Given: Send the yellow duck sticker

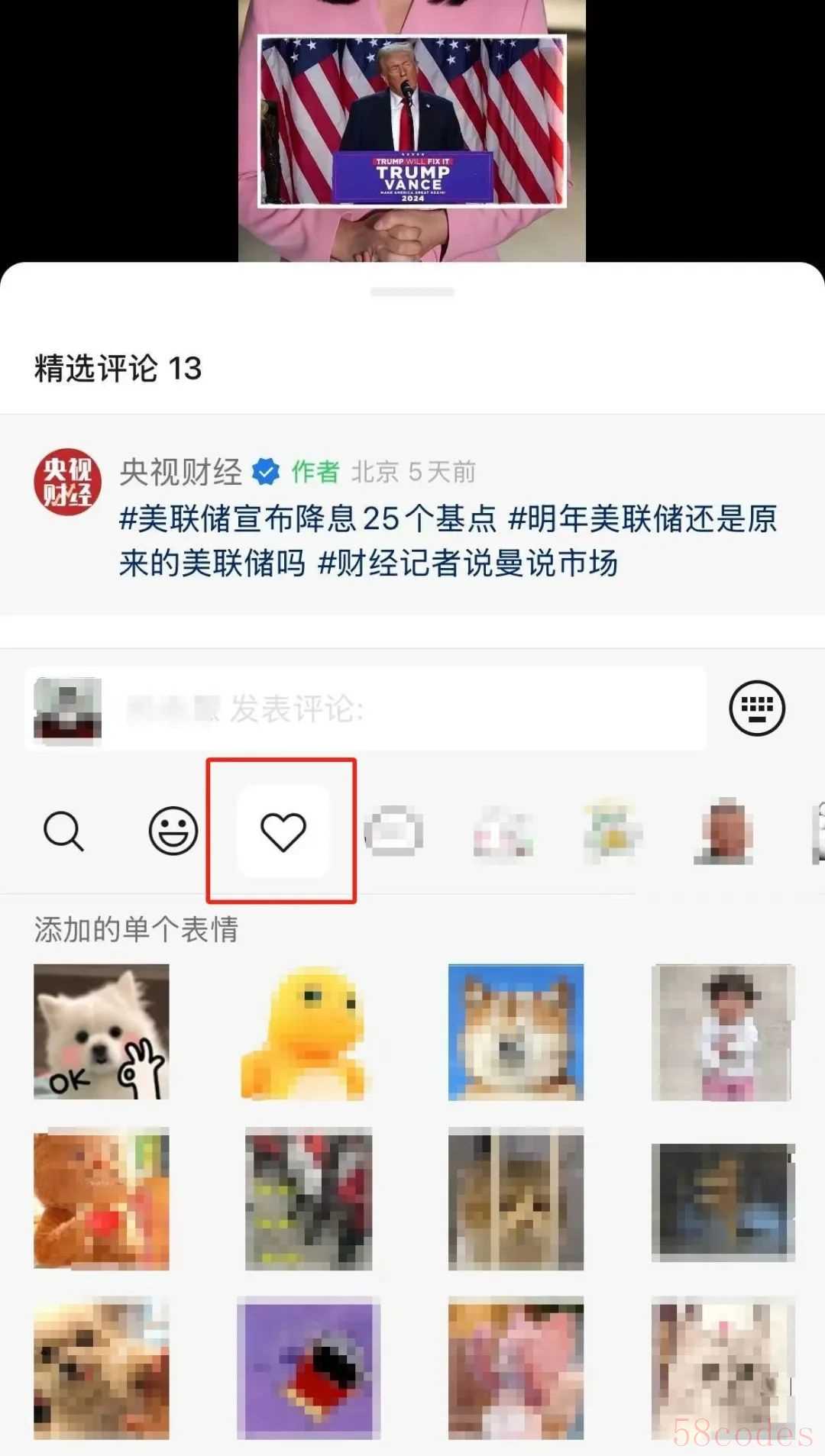Looking at the screenshot, I should tap(306, 1031).
